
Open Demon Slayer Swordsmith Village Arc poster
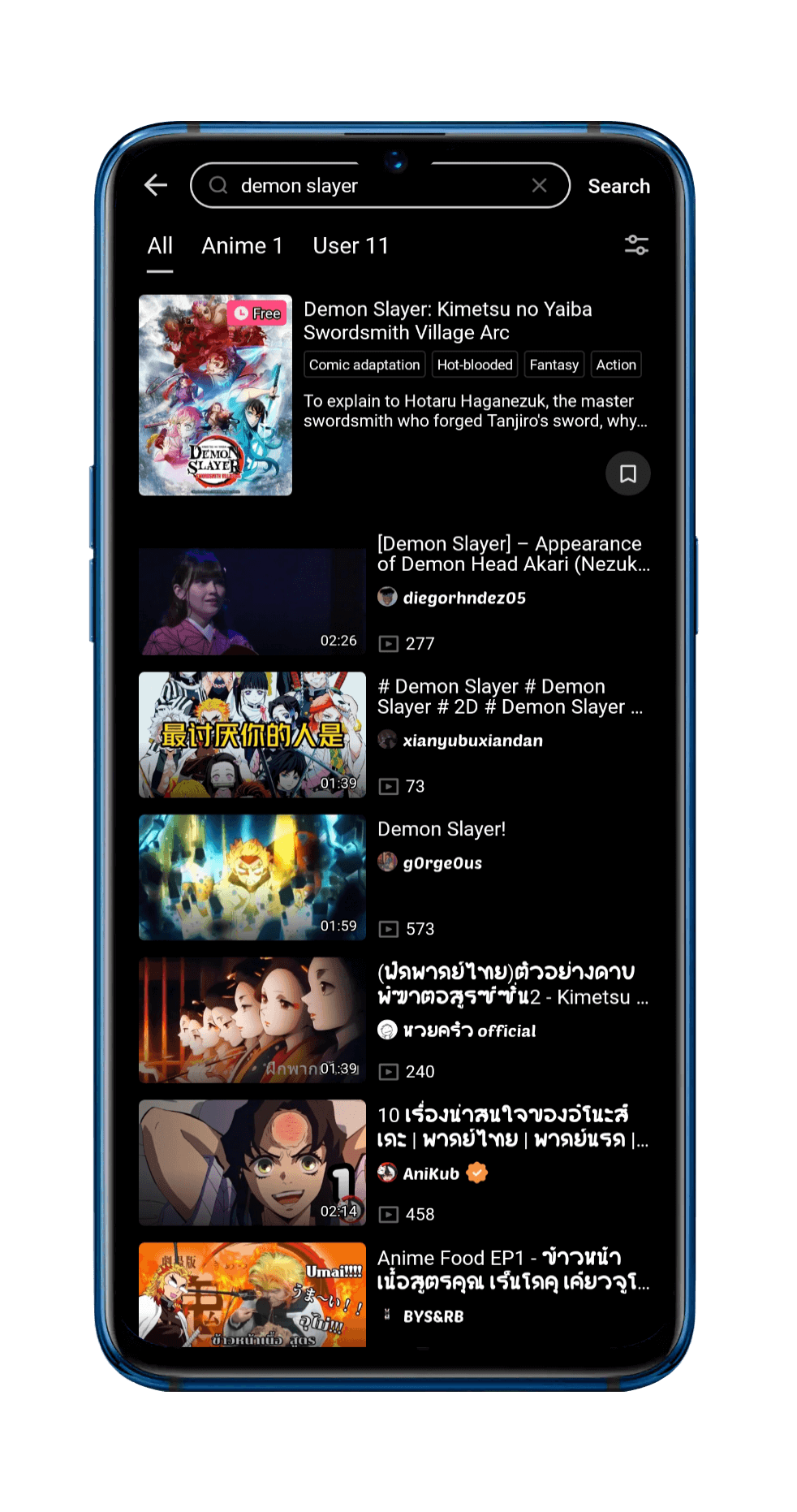[x=215, y=395]
